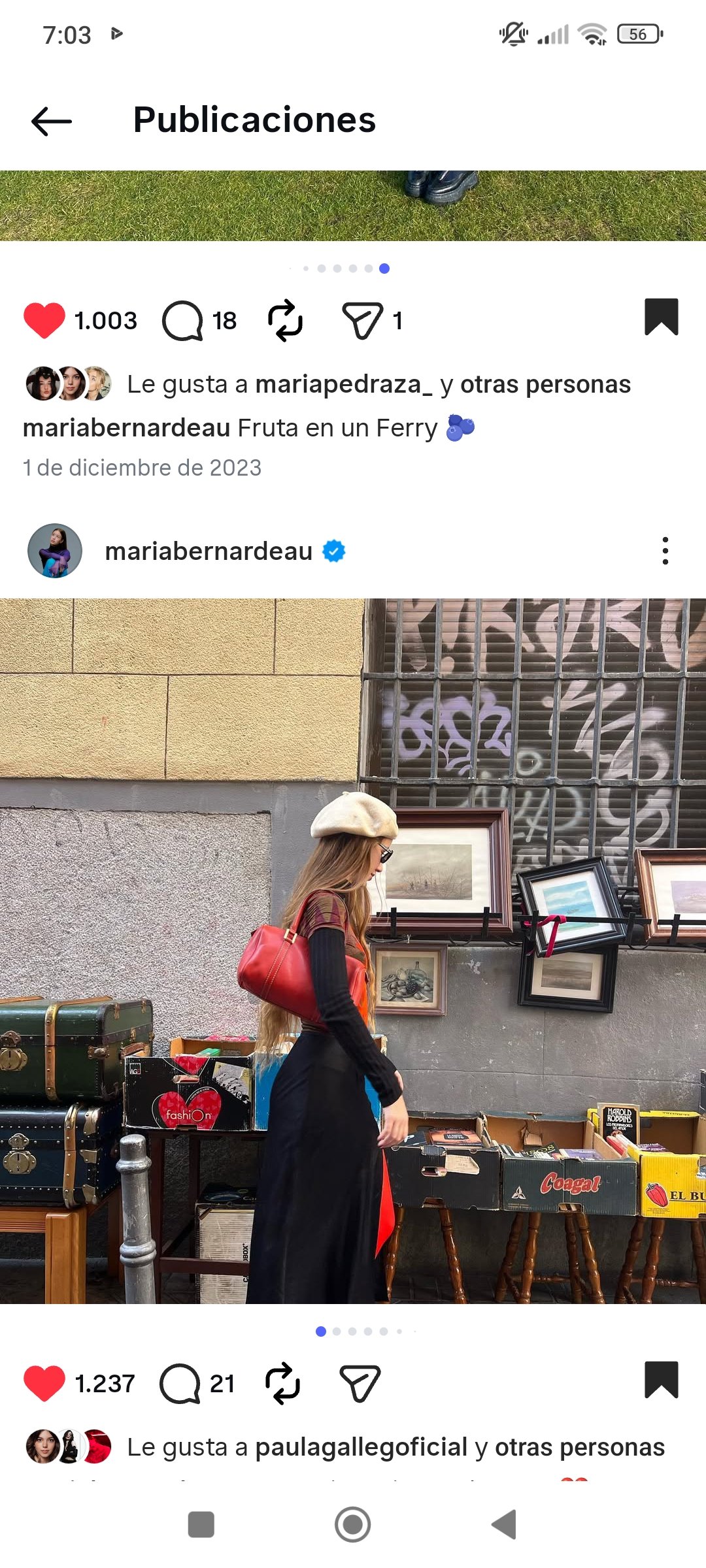Go to the Android home screen
Viewport: 706px width, 1568px height.
(353, 1525)
